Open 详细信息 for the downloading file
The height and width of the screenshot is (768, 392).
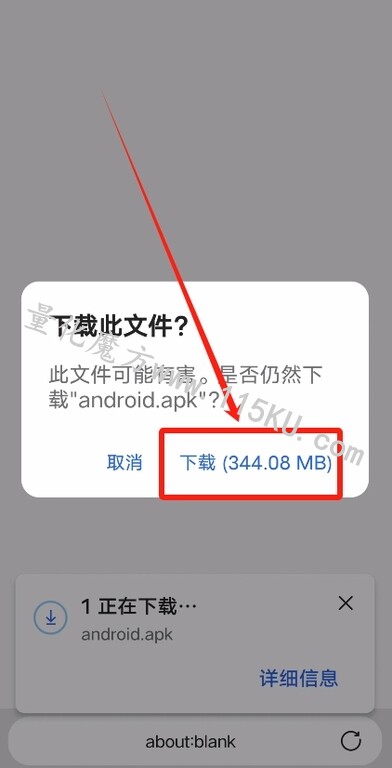[x=298, y=678]
